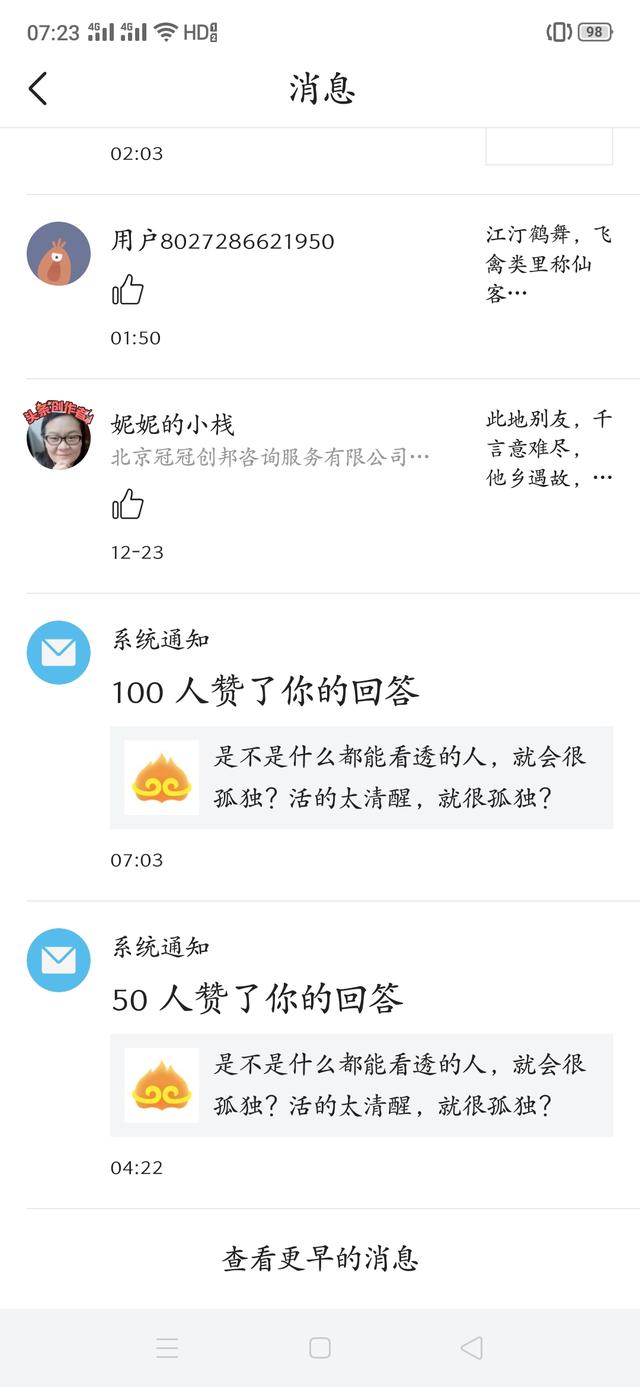Open the system recent apps menu
The width and height of the screenshot is (640, 1387).
point(167,1348)
